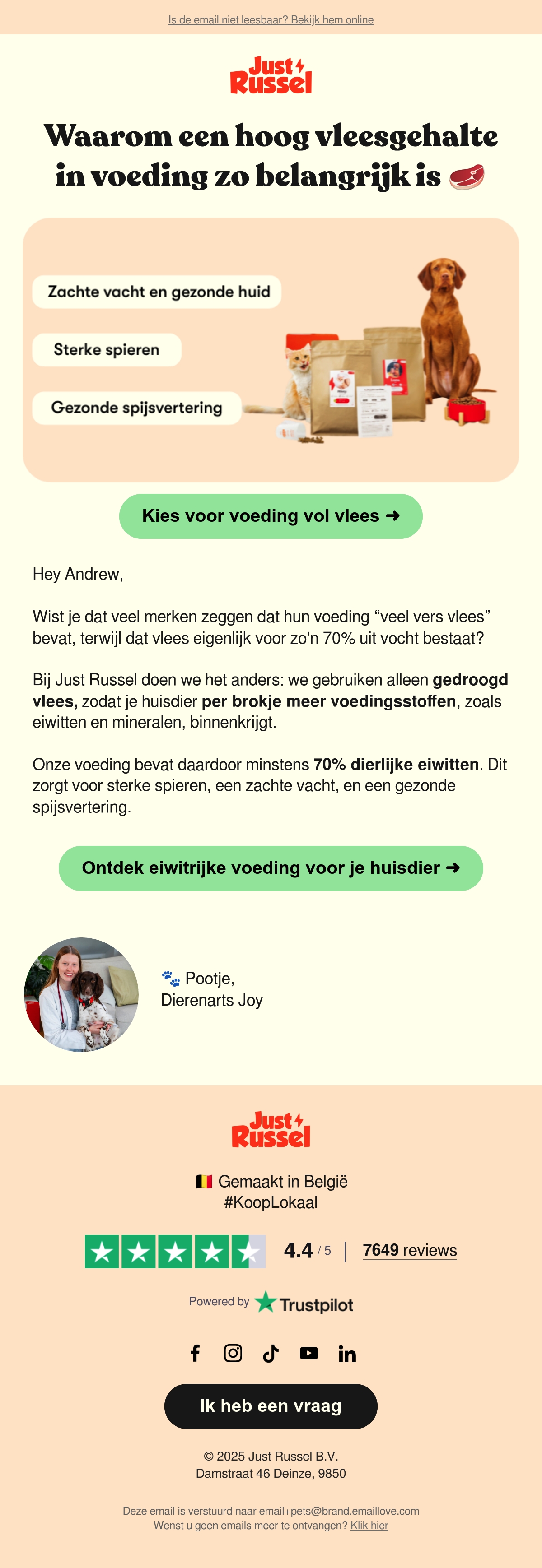The height and width of the screenshot is (1568, 542).
Task: Visit the Instagram profile icon
Action: (x=233, y=1353)
